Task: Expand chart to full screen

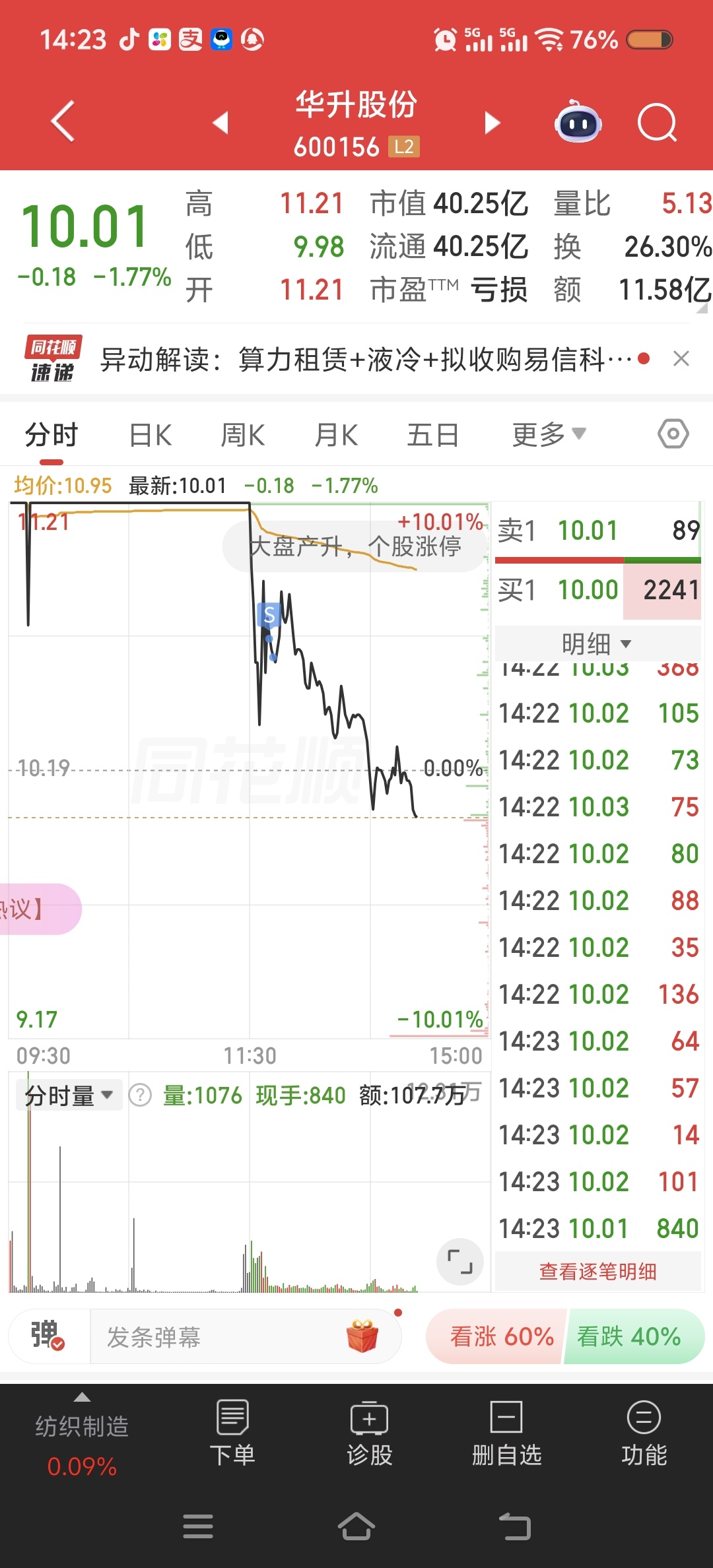Action: [x=459, y=1261]
